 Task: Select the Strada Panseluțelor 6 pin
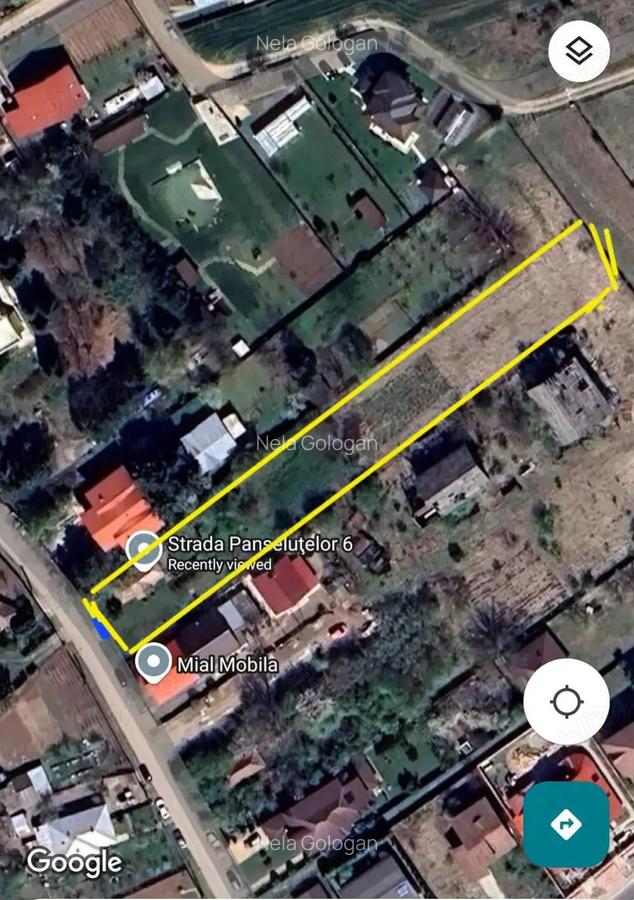click(144, 549)
